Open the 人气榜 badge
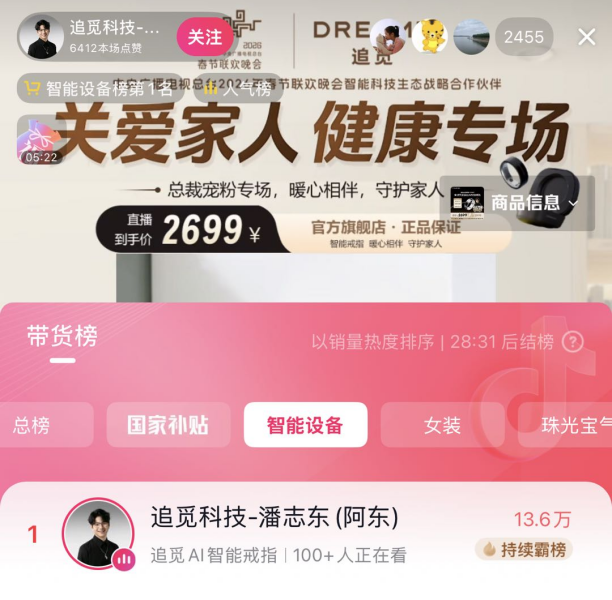 (x=238, y=89)
